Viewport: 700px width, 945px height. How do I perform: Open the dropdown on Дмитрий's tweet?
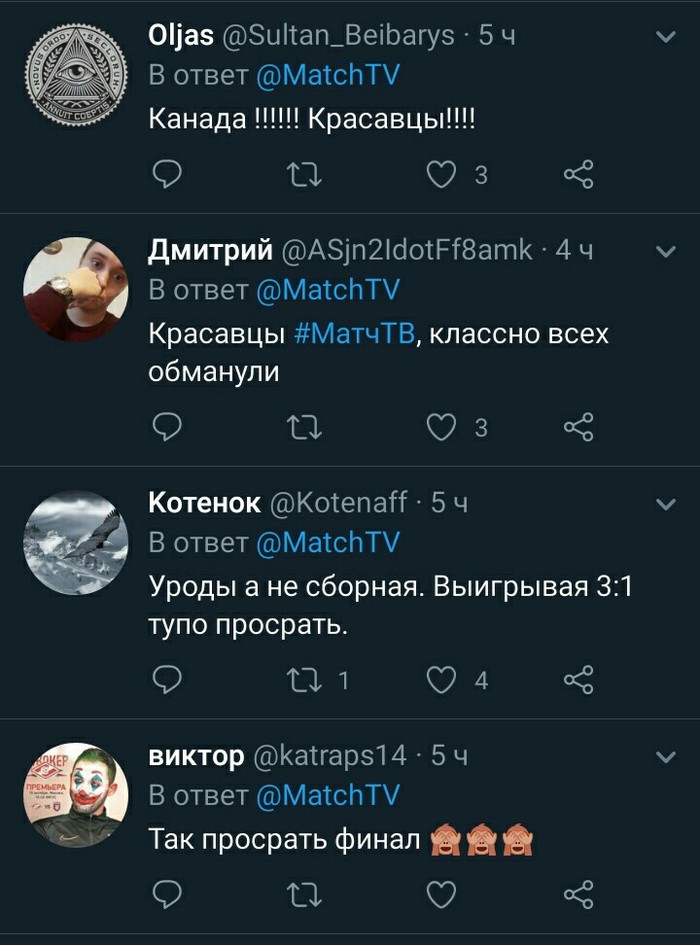pyautogui.click(x=664, y=251)
